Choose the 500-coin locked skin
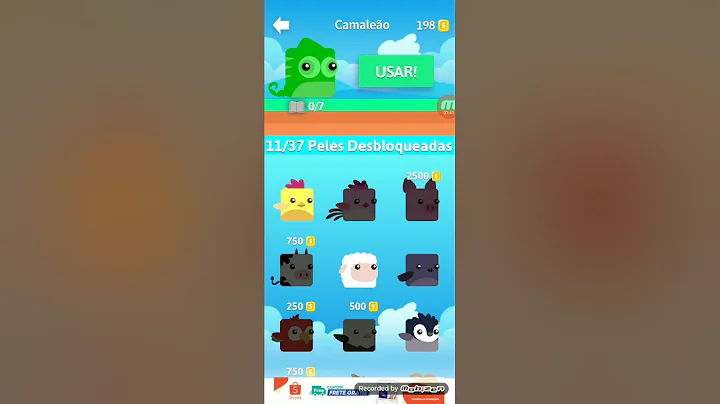 (358, 334)
